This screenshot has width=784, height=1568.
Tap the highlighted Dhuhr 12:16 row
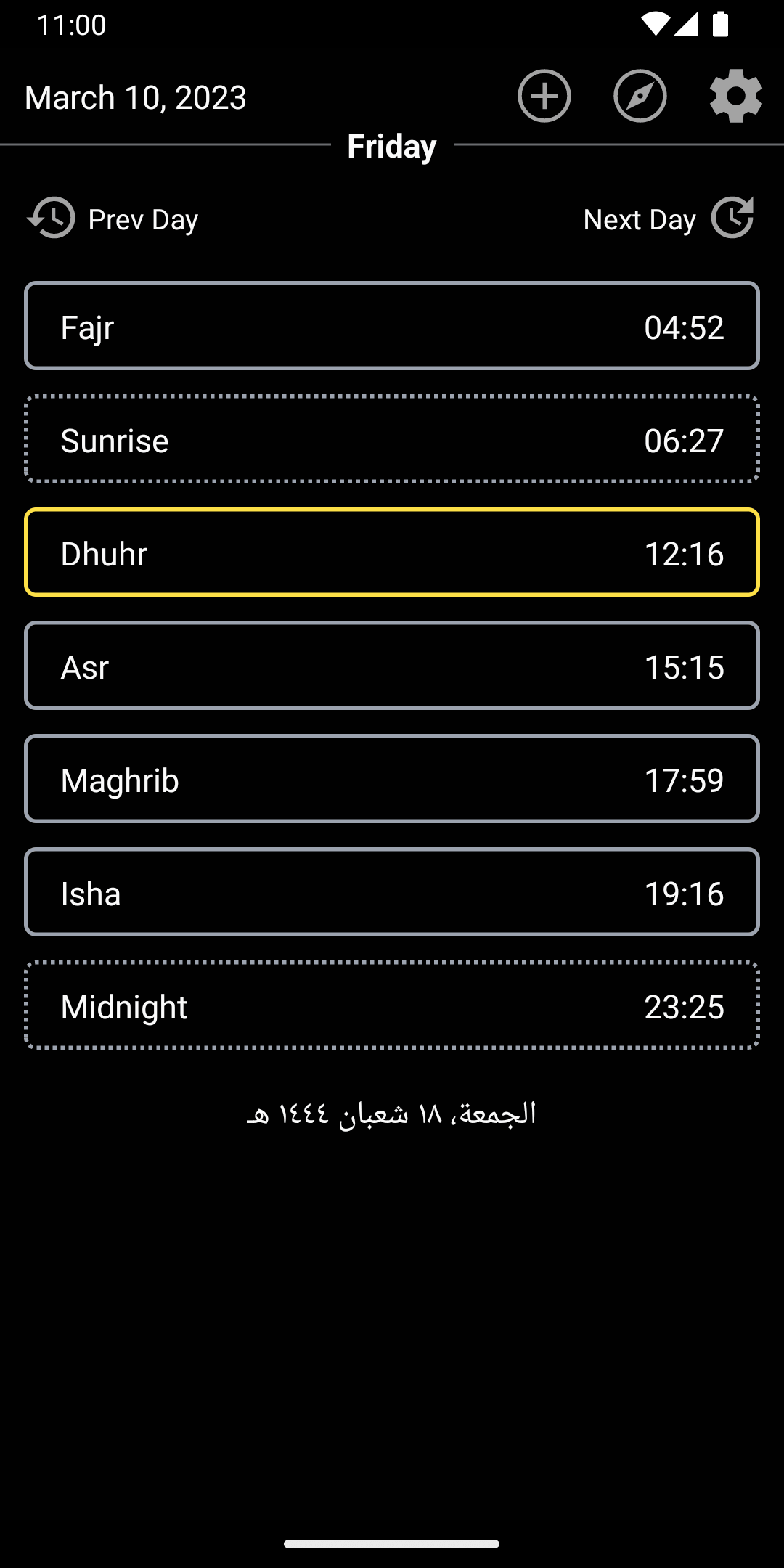click(392, 552)
